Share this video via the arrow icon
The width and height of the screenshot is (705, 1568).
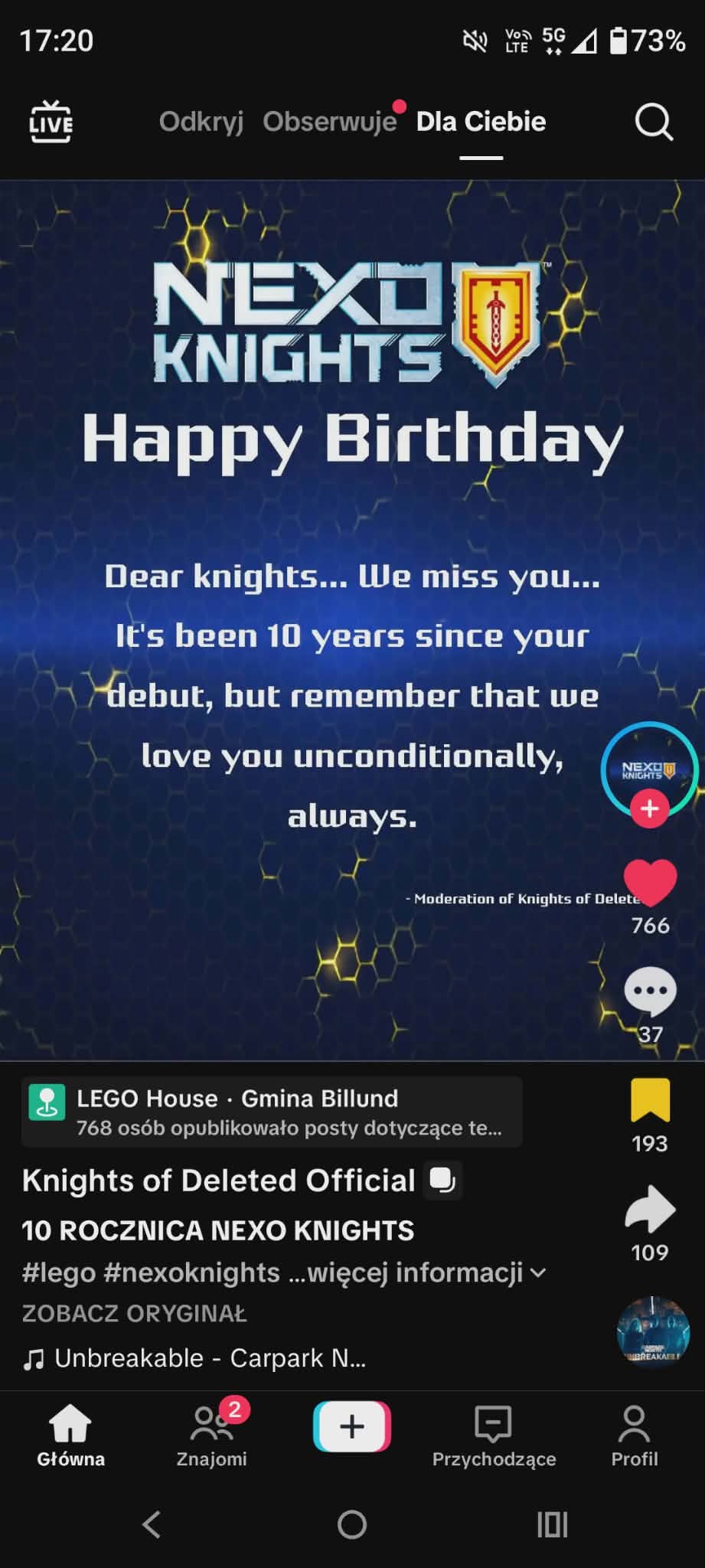pos(650,1209)
